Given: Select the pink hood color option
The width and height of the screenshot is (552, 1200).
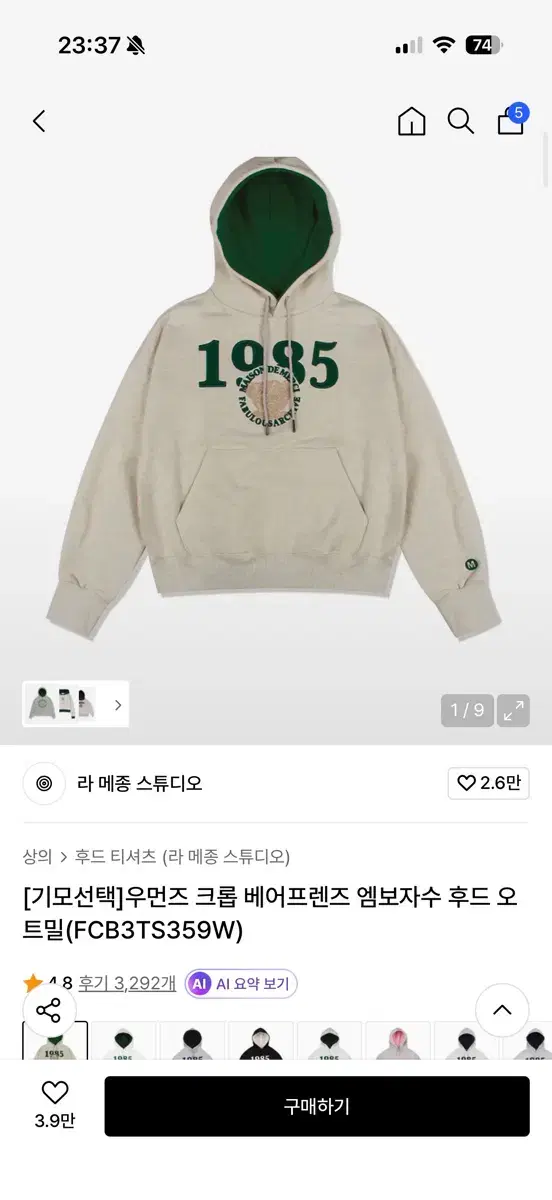Looking at the screenshot, I should pyautogui.click(x=398, y=1040).
